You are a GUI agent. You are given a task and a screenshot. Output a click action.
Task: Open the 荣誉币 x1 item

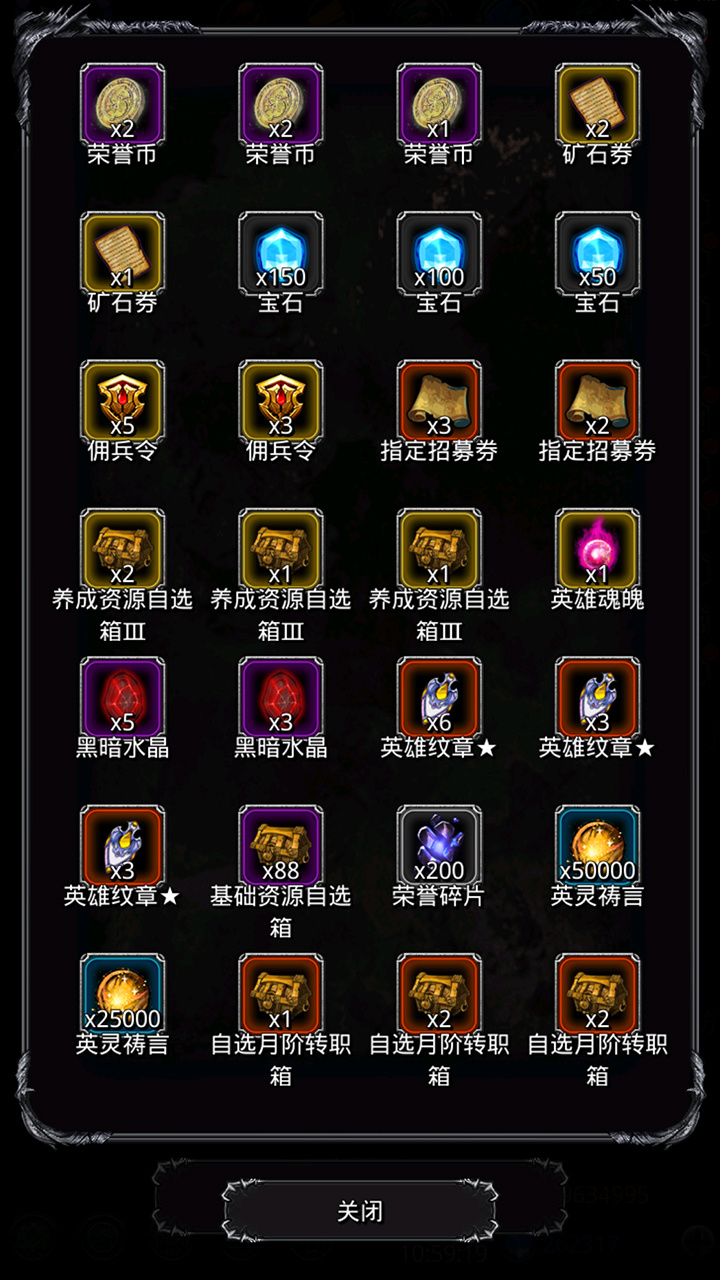[439, 105]
